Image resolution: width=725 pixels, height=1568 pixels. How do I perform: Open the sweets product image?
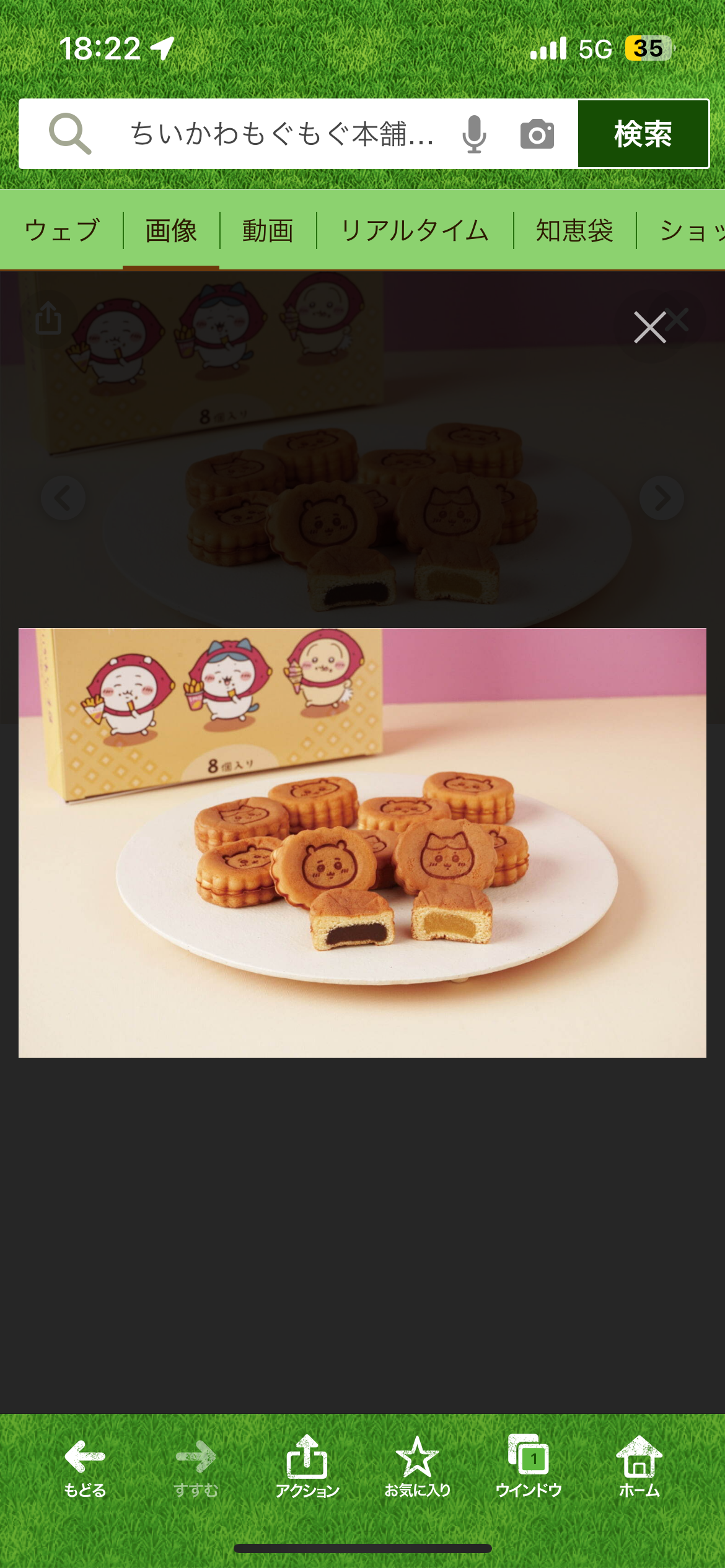point(362,842)
